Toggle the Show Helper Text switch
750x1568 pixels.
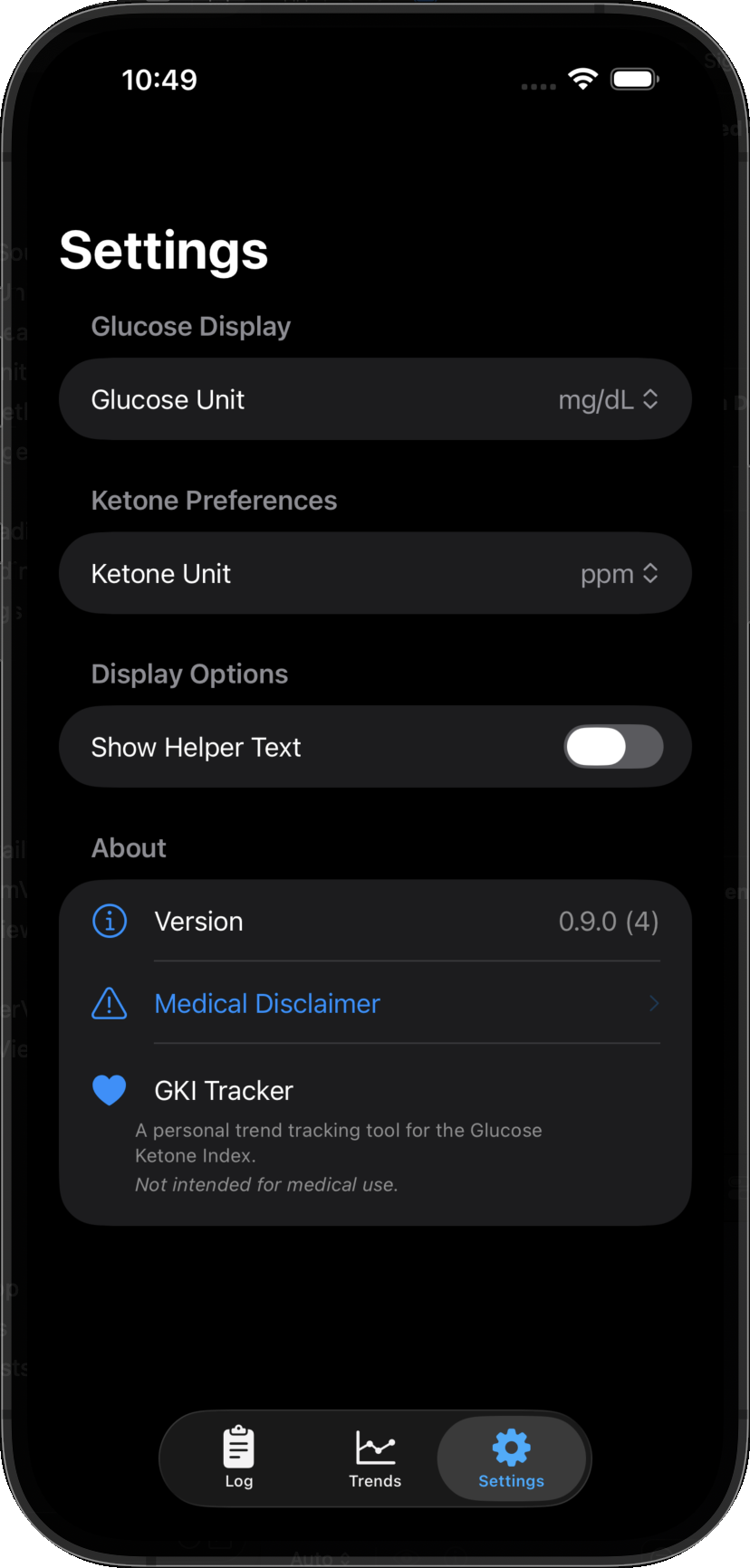tap(613, 747)
